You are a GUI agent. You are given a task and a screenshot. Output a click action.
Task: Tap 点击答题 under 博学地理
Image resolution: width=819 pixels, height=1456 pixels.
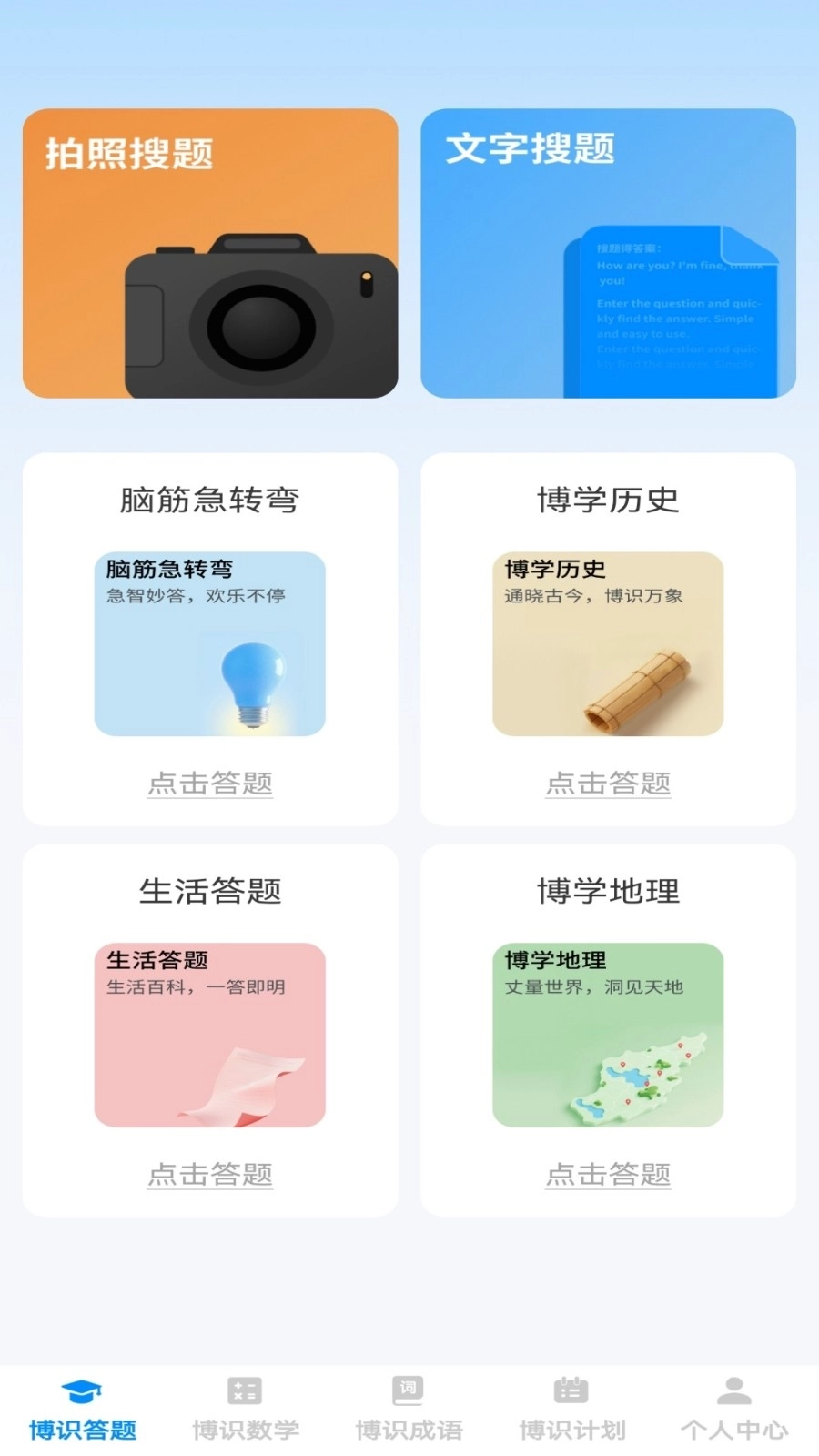click(608, 1175)
